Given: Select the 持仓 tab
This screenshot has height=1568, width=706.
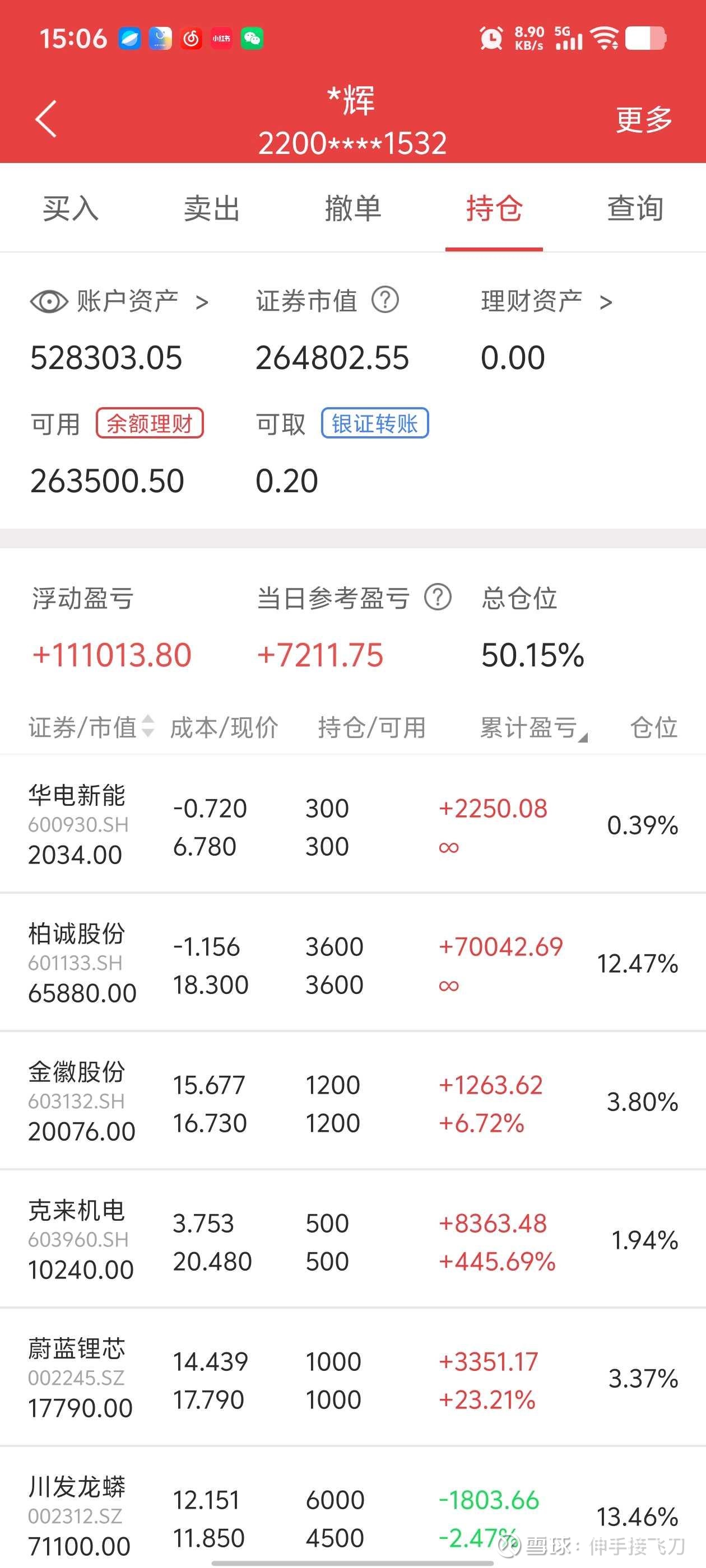Looking at the screenshot, I should pyautogui.click(x=494, y=209).
